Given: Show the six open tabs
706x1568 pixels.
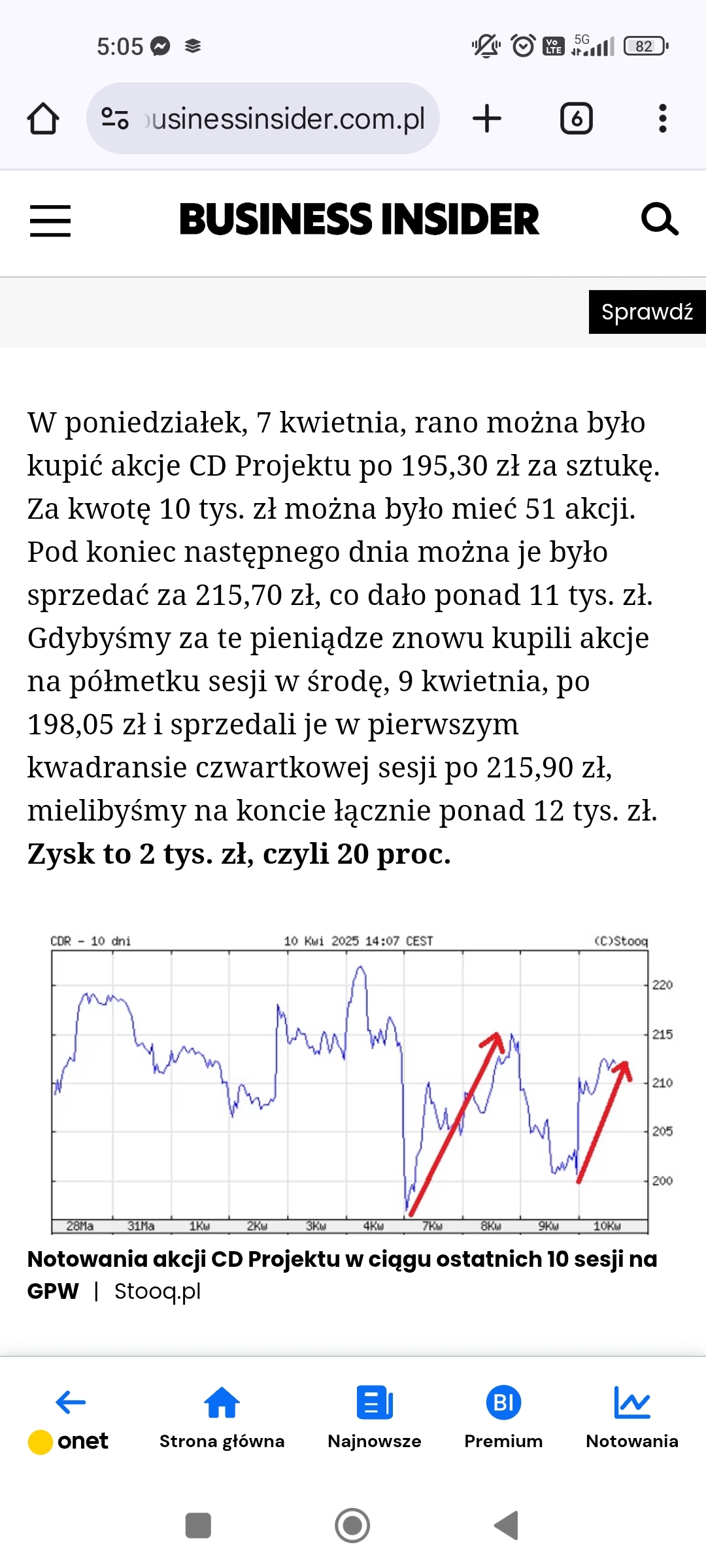Looking at the screenshot, I should [576, 119].
